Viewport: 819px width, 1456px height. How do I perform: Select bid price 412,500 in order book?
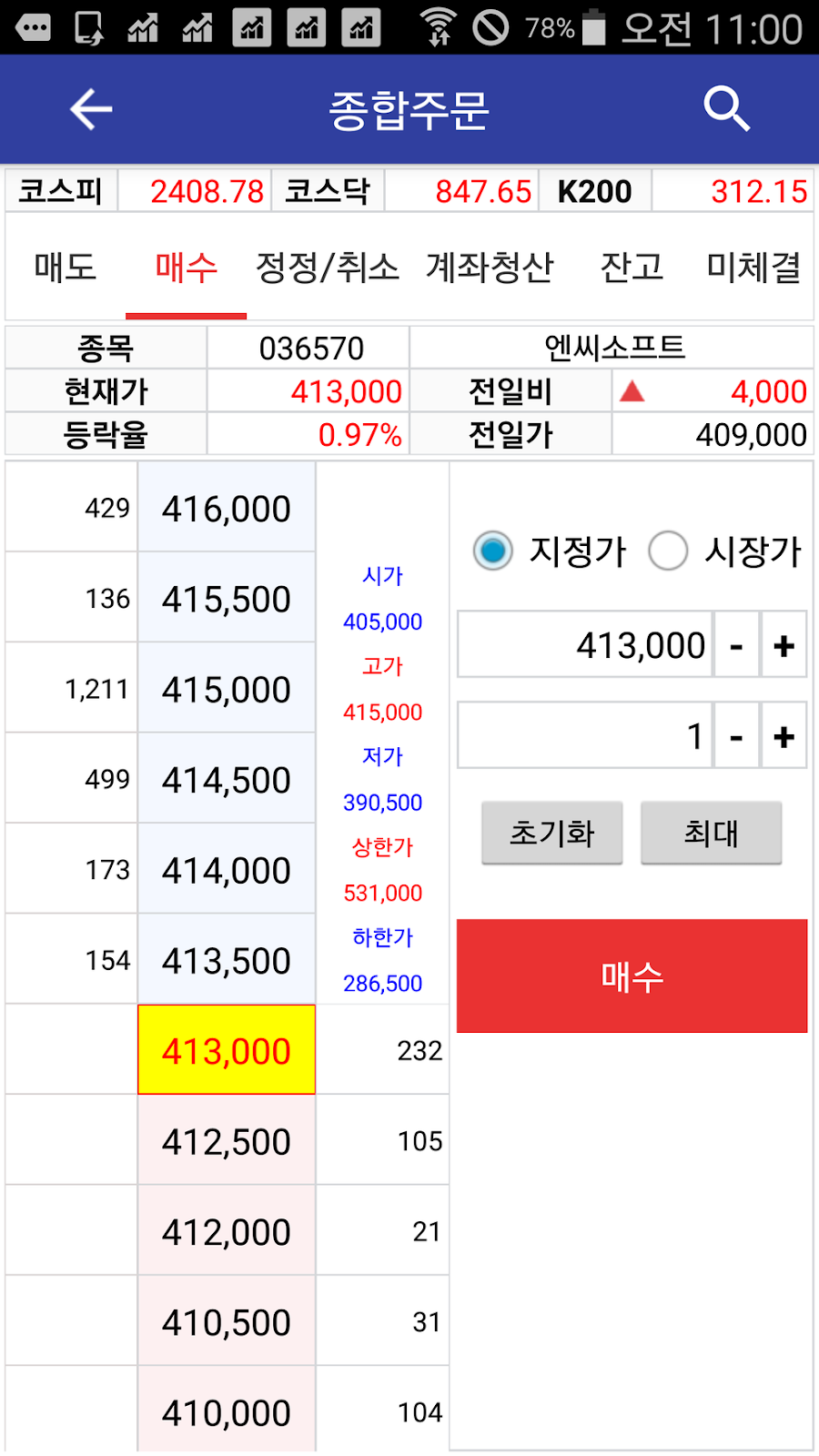(x=227, y=1141)
